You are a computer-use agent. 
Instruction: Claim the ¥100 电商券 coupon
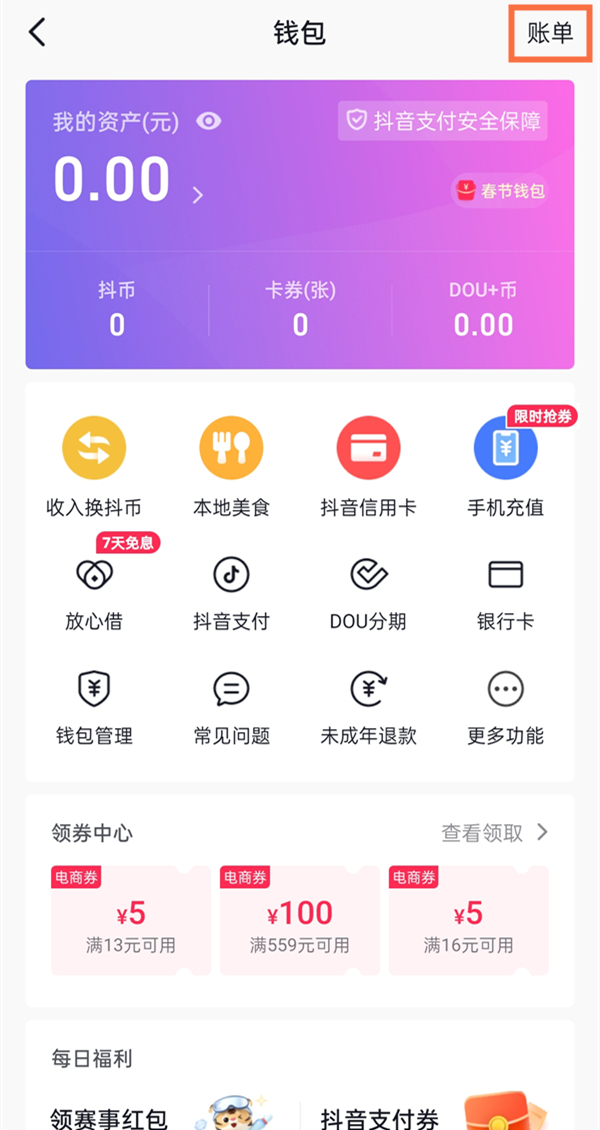click(x=299, y=920)
